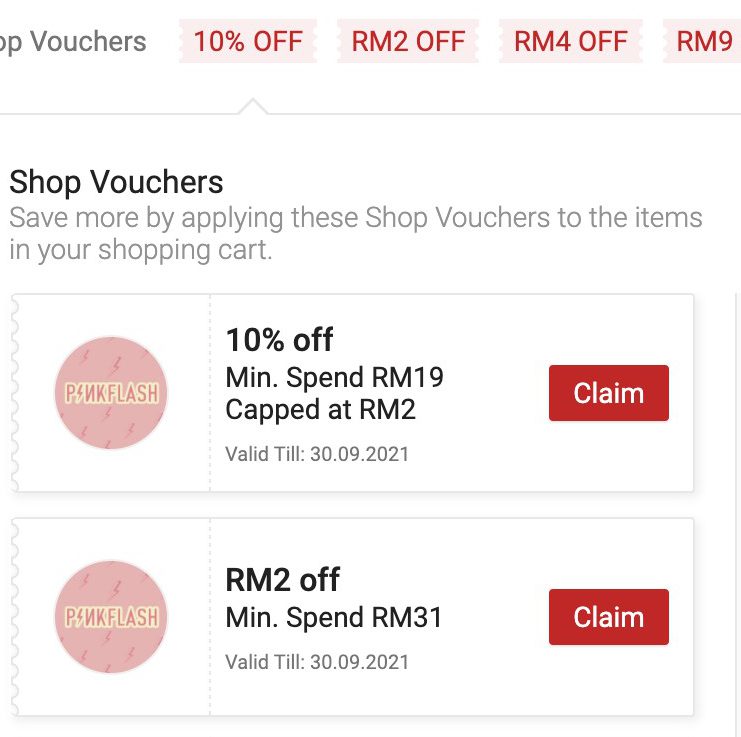Image resolution: width=741 pixels, height=737 pixels.
Task: Select the 10% OFF voucher chip
Action: click(248, 41)
